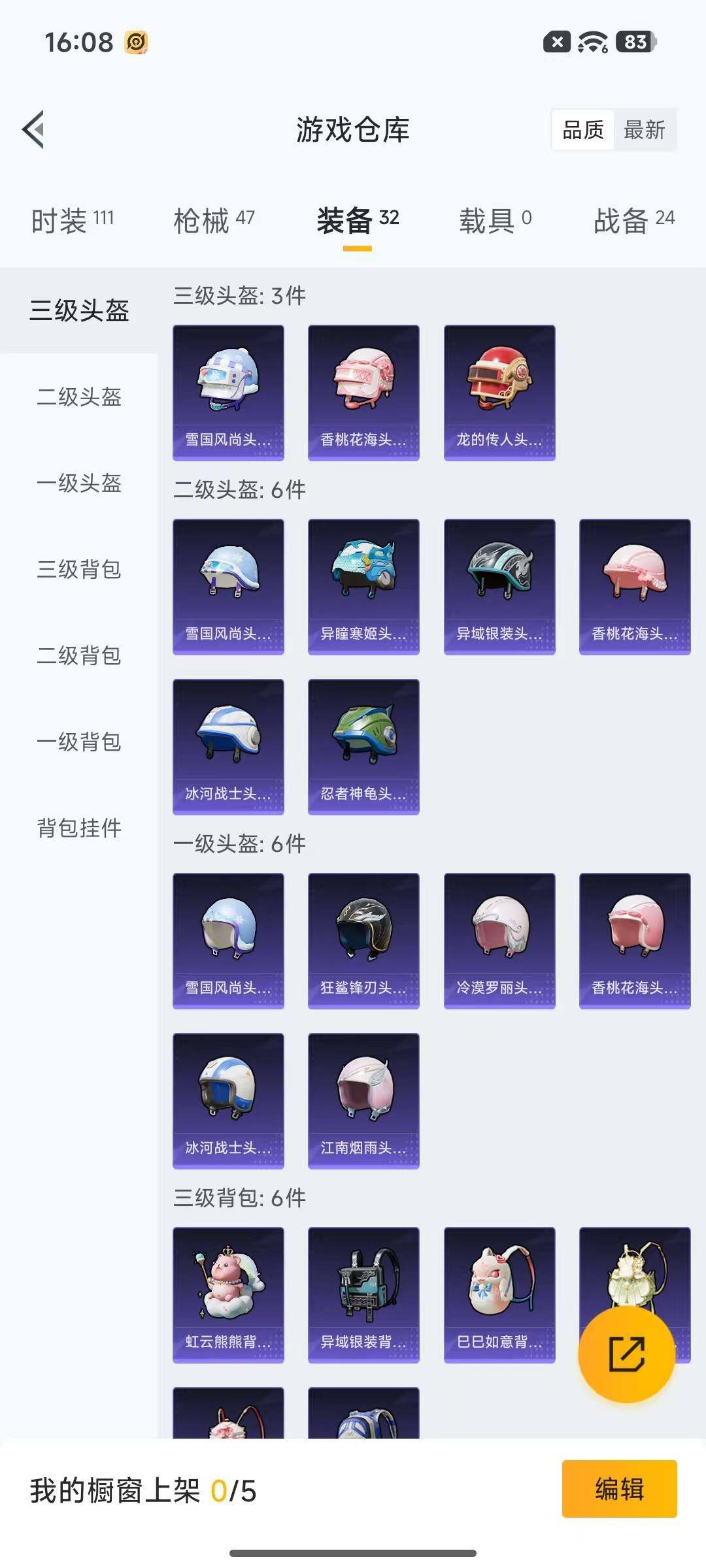
Task: Open the 异瞳寒姬头盔 item details
Action: click(363, 583)
